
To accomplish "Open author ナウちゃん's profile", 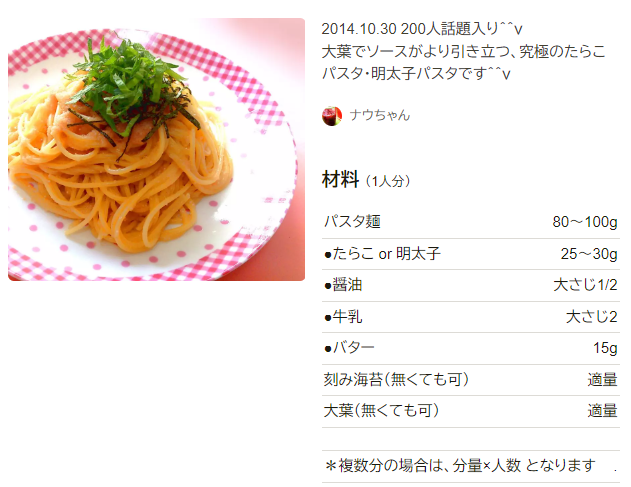I will pyautogui.click(x=379, y=115).
